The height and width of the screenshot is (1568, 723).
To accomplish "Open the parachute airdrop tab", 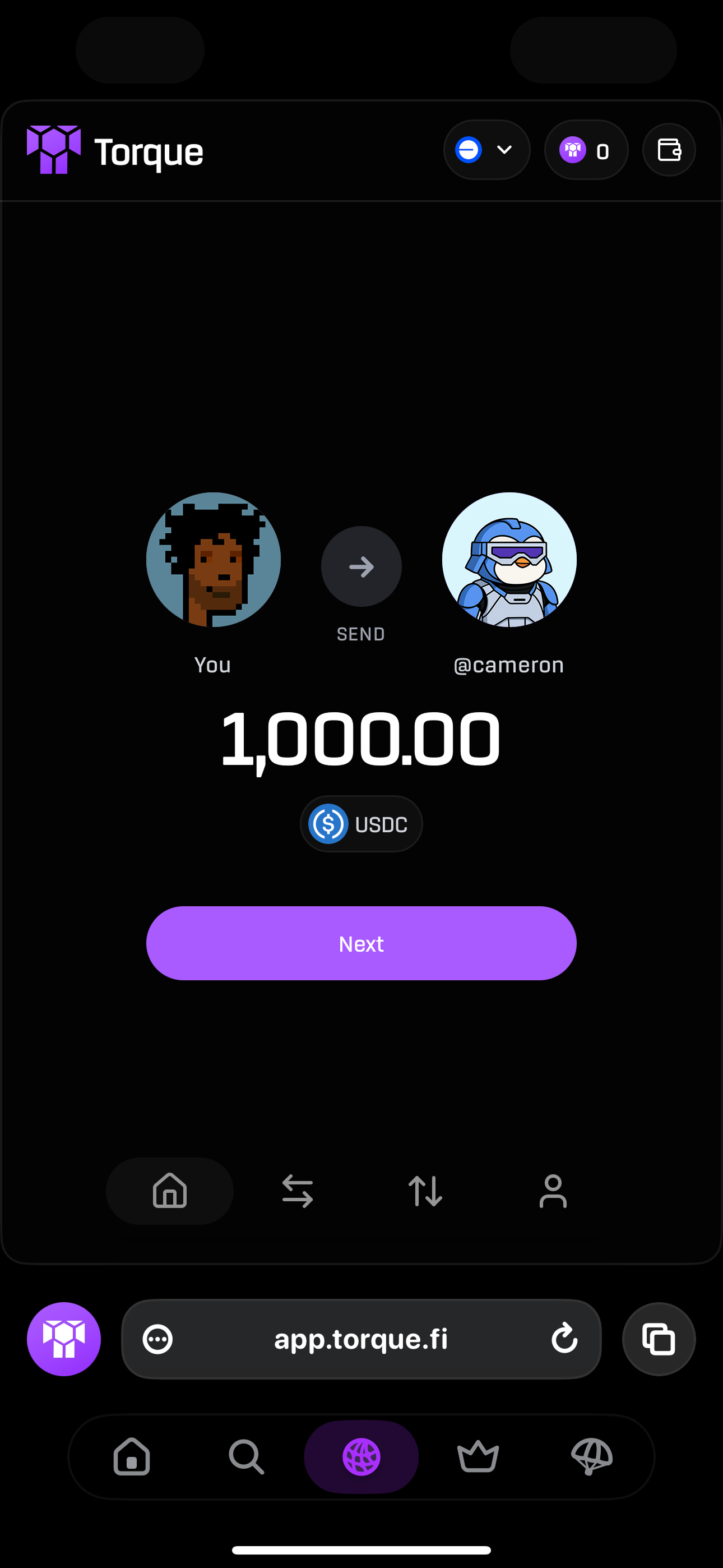I will (x=591, y=1456).
